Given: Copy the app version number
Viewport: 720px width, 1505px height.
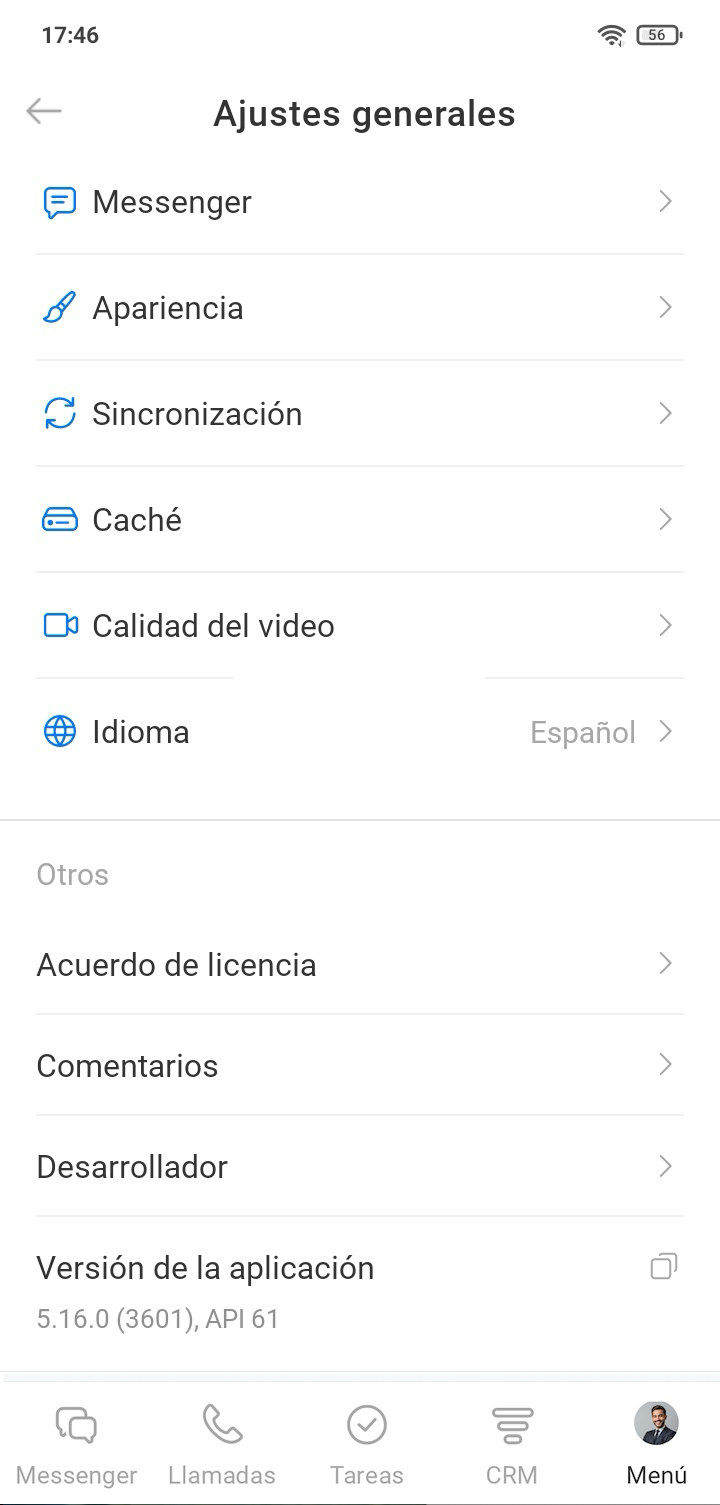Looking at the screenshot, I should point(664,1268).
